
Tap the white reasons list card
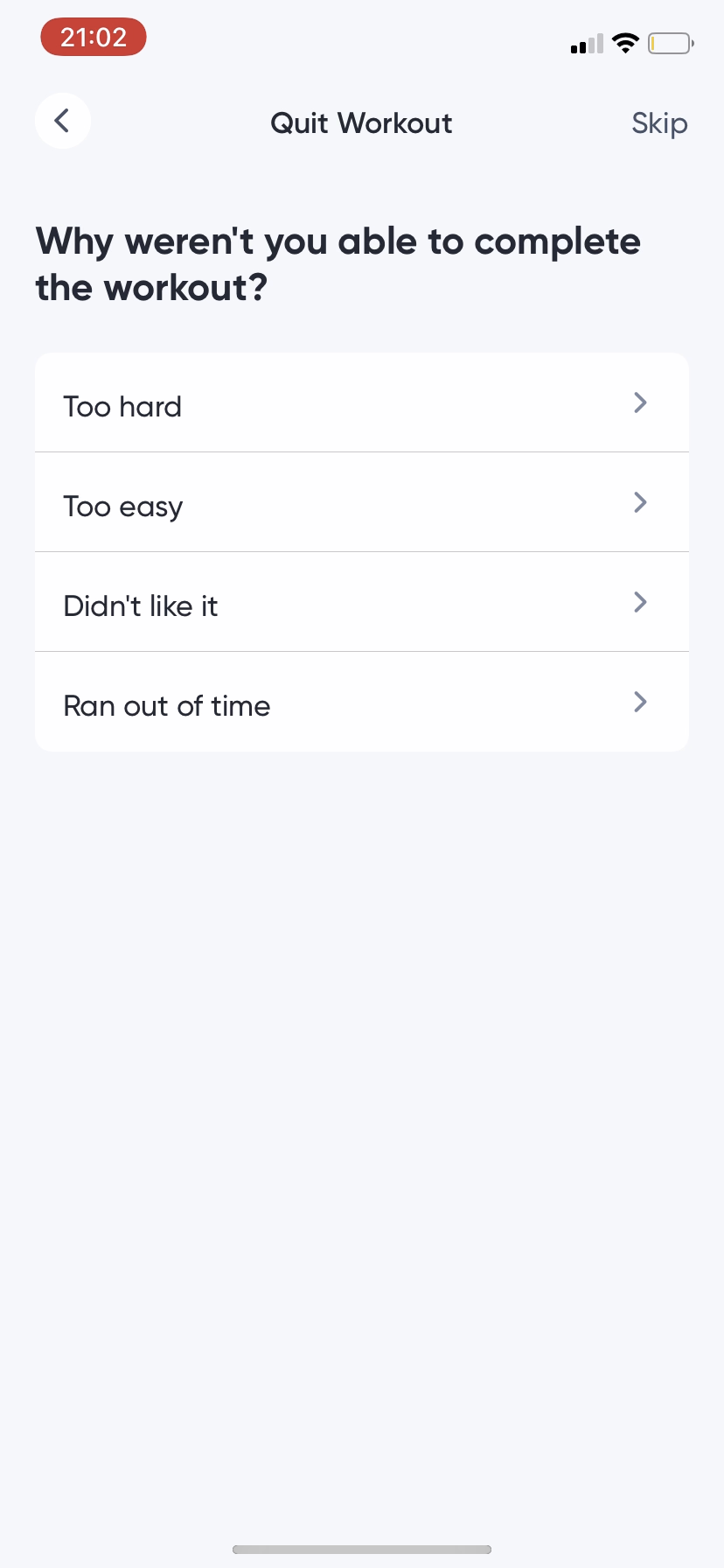point(361,551)
